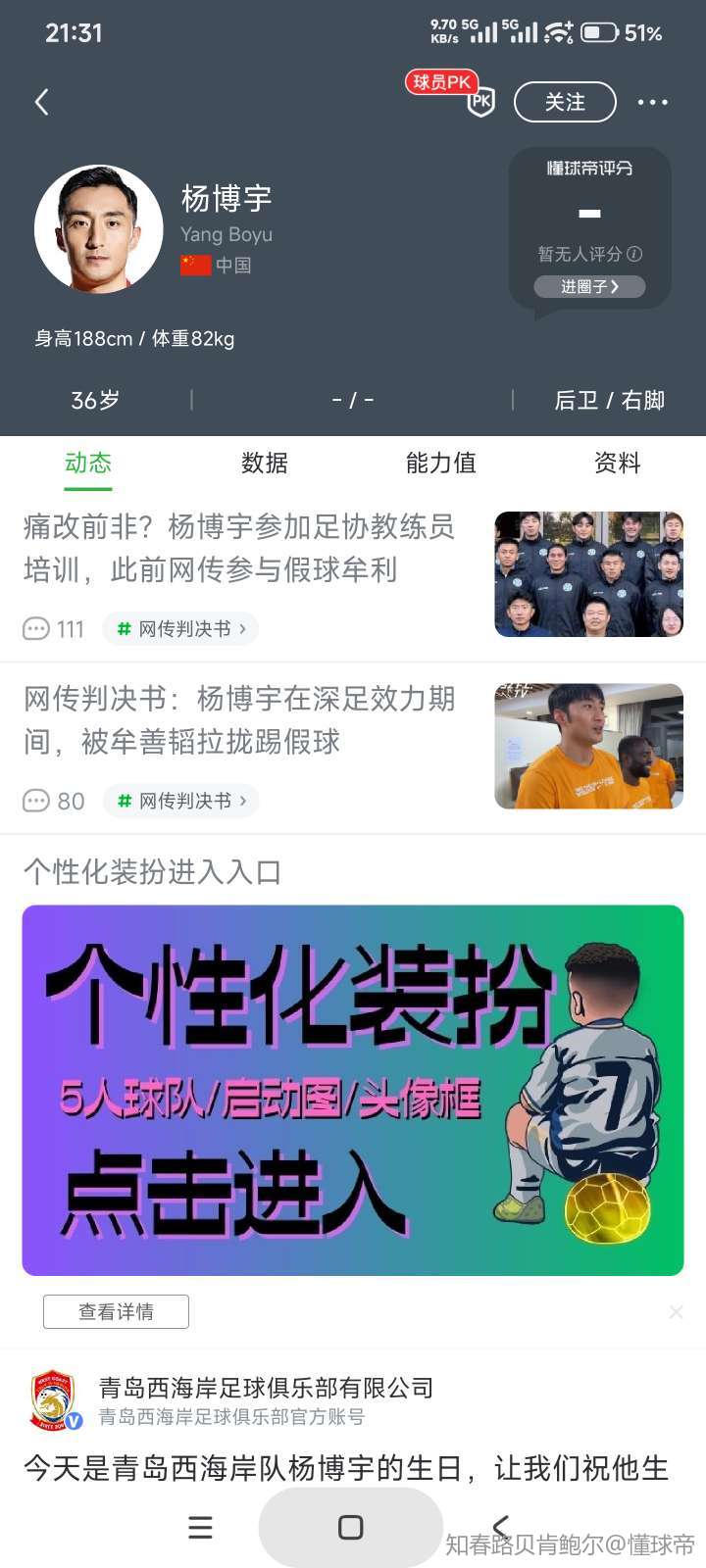Open article 痛改前非？杨博宇参加足协教练员培训
The height and width of the screenshot is (1568, 706).
(239, 548)
